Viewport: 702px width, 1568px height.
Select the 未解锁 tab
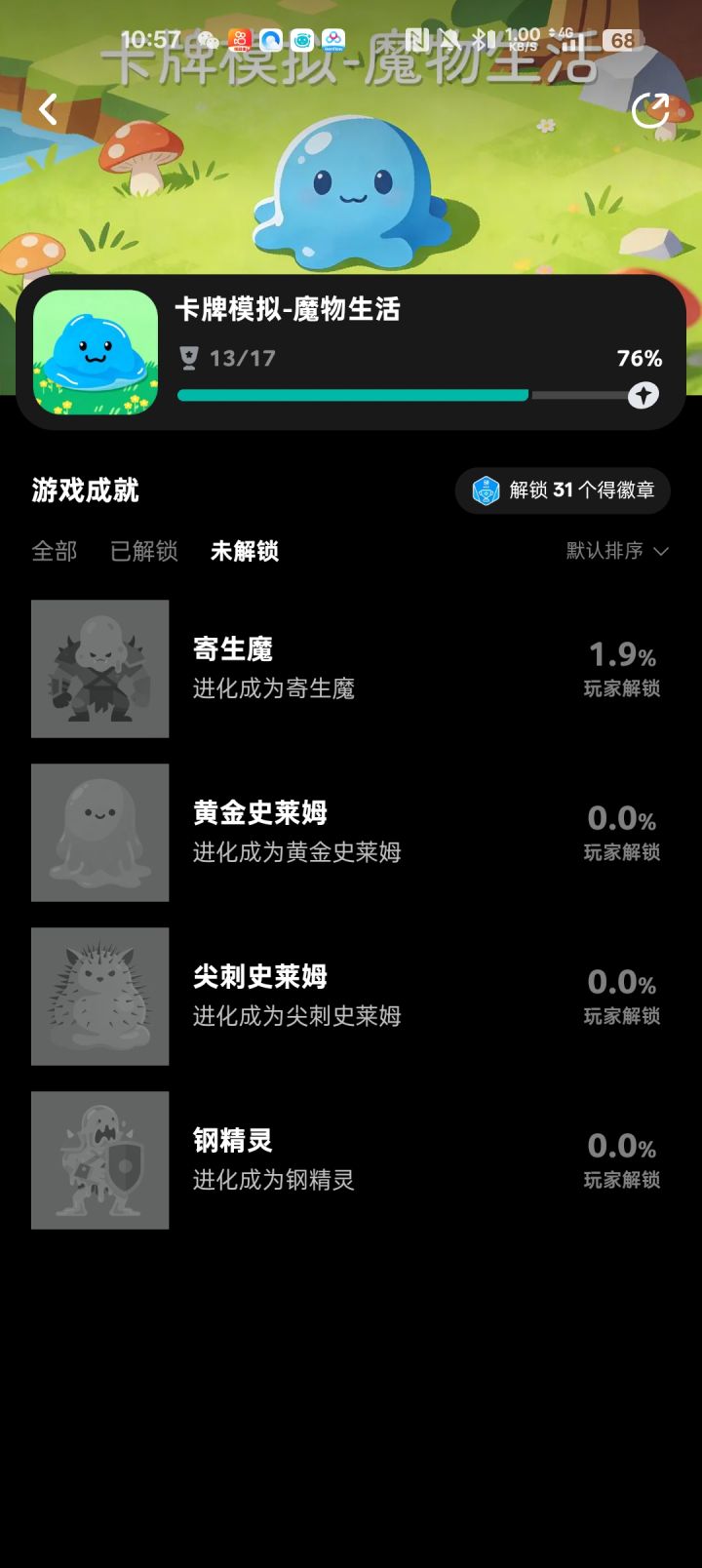tap(244, 552)
